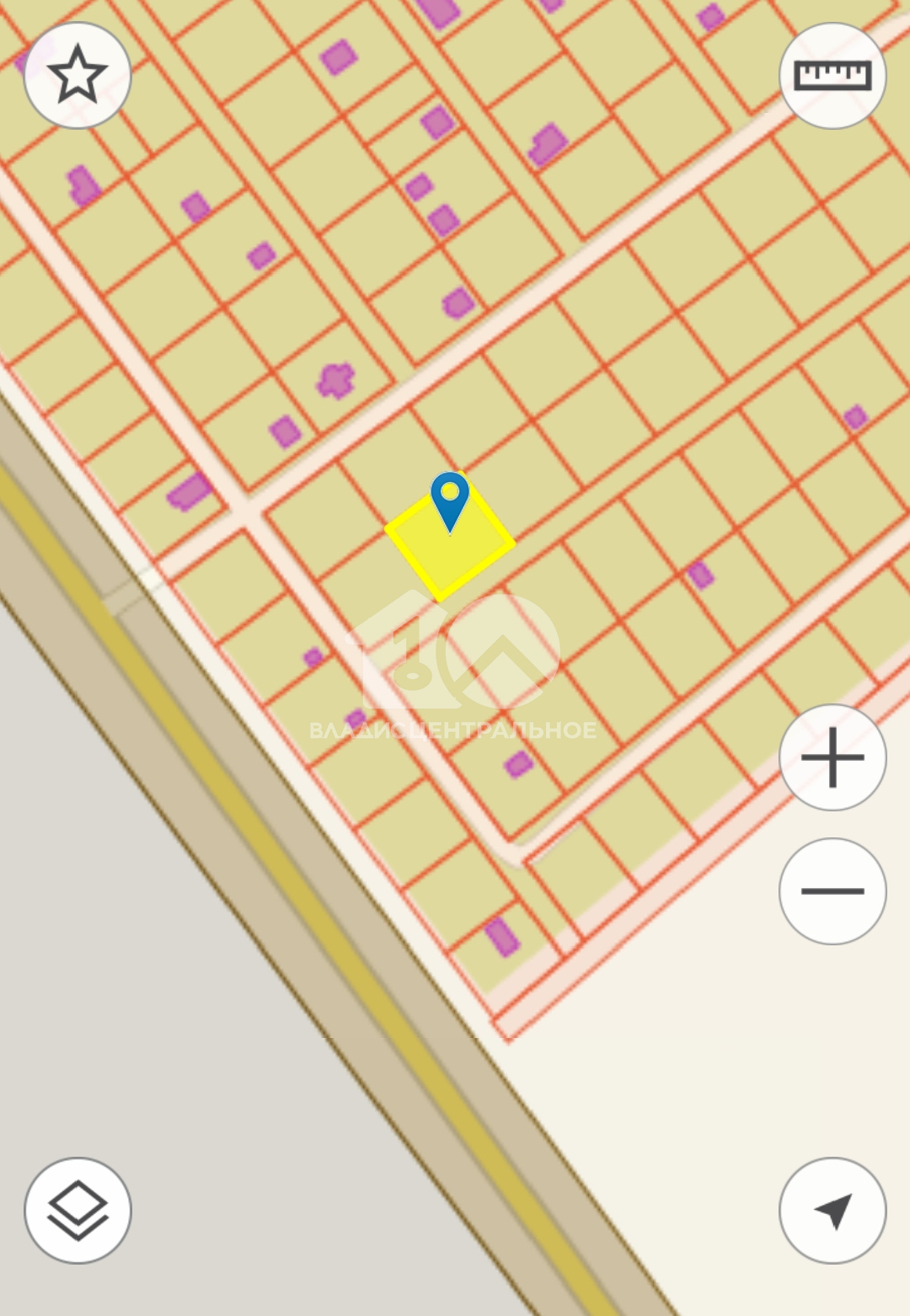
Task: Add this parcel to favorites with the star
Action: [x=78, y=76]
